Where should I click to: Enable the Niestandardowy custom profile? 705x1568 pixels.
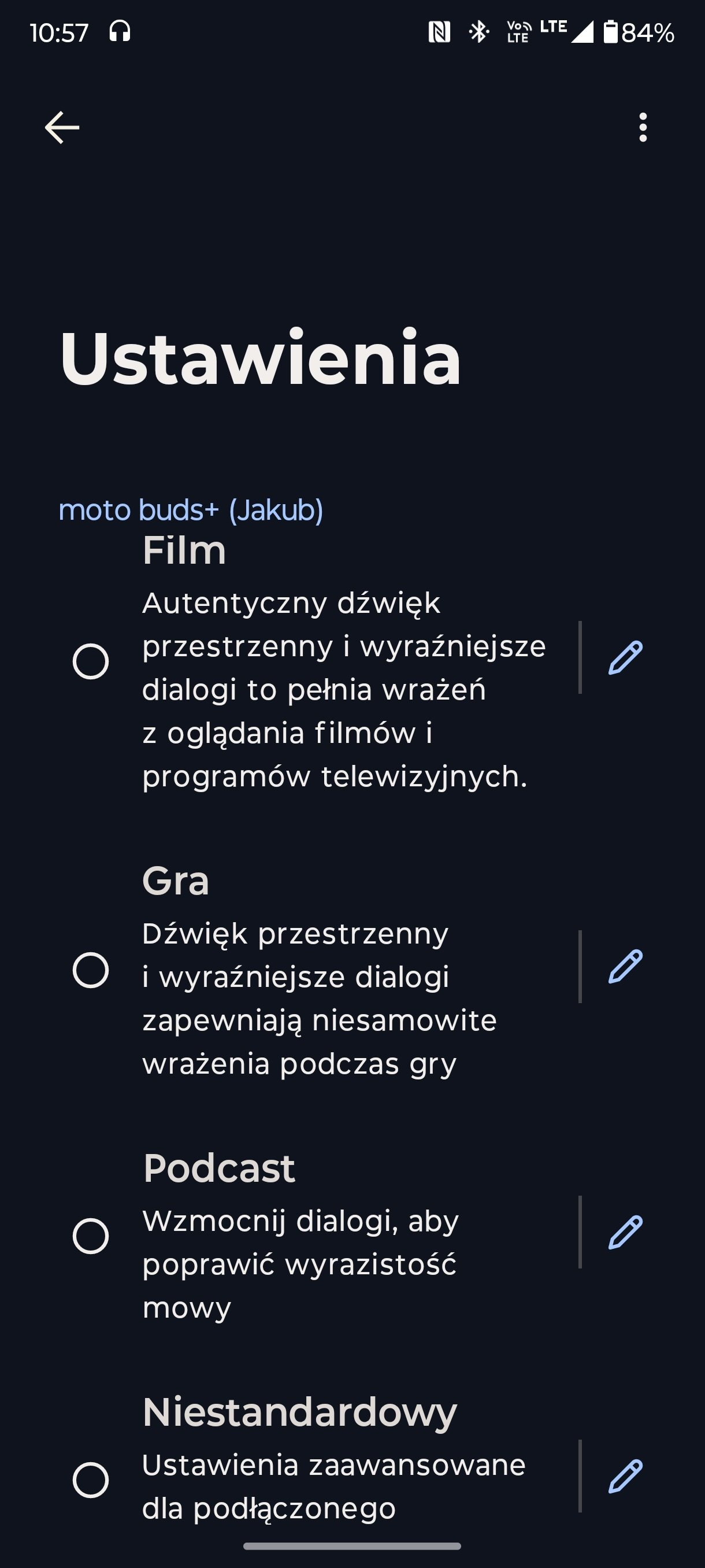[x=91, y=1480]
